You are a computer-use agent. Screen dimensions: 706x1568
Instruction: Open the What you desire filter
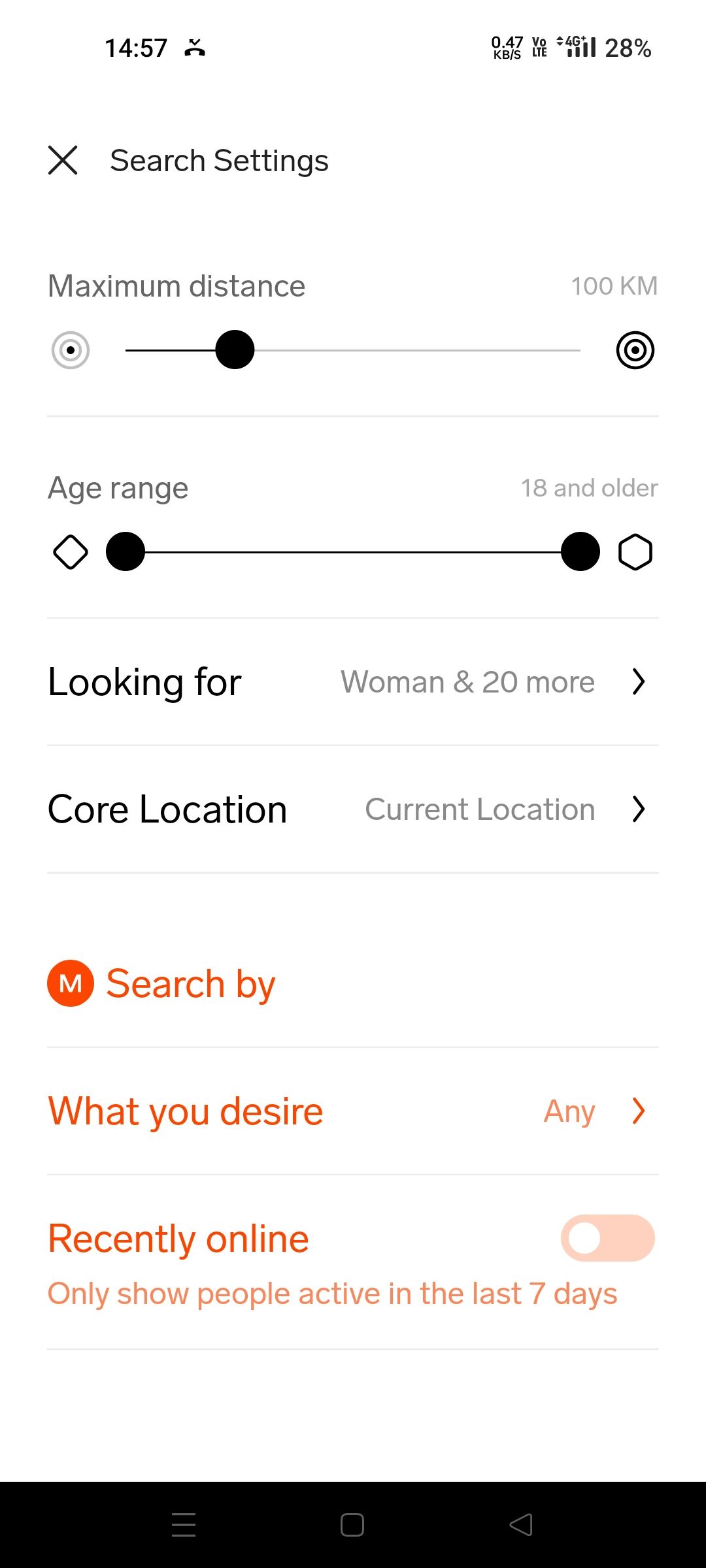pos(353,1111)
